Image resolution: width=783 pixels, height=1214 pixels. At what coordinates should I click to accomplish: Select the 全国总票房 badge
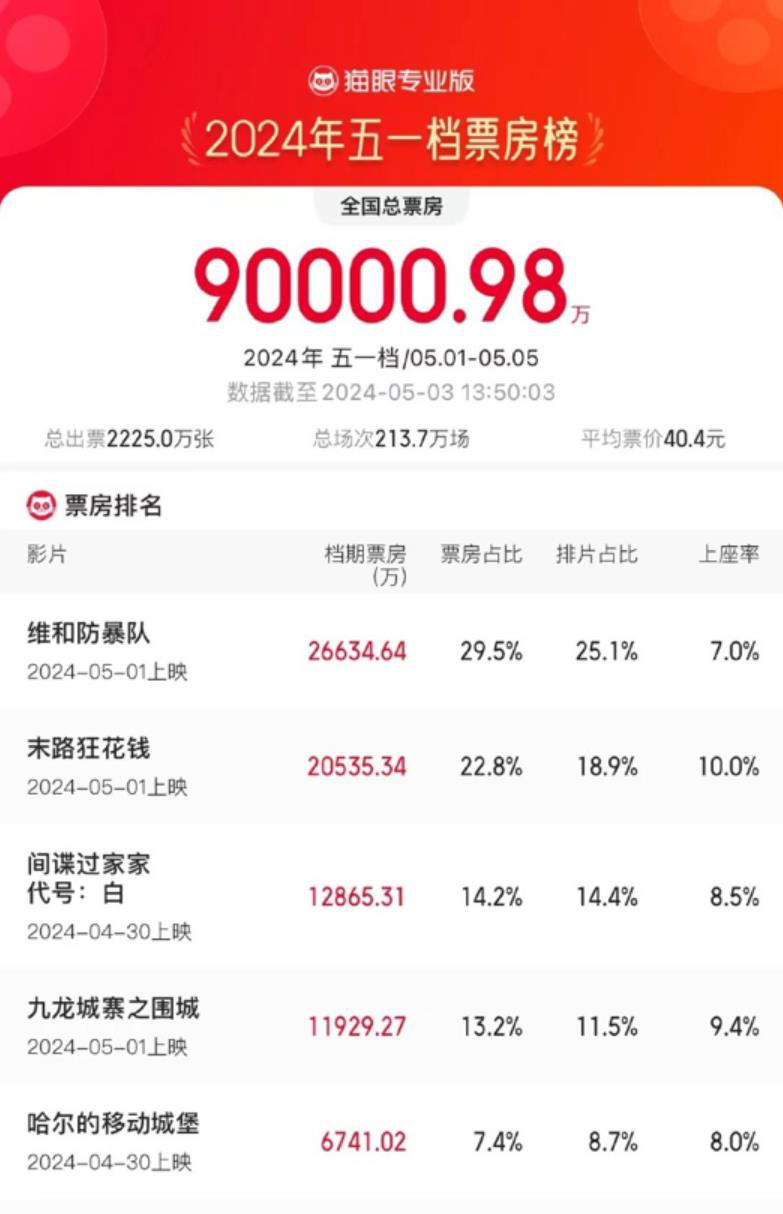click(x=391, y=207)
